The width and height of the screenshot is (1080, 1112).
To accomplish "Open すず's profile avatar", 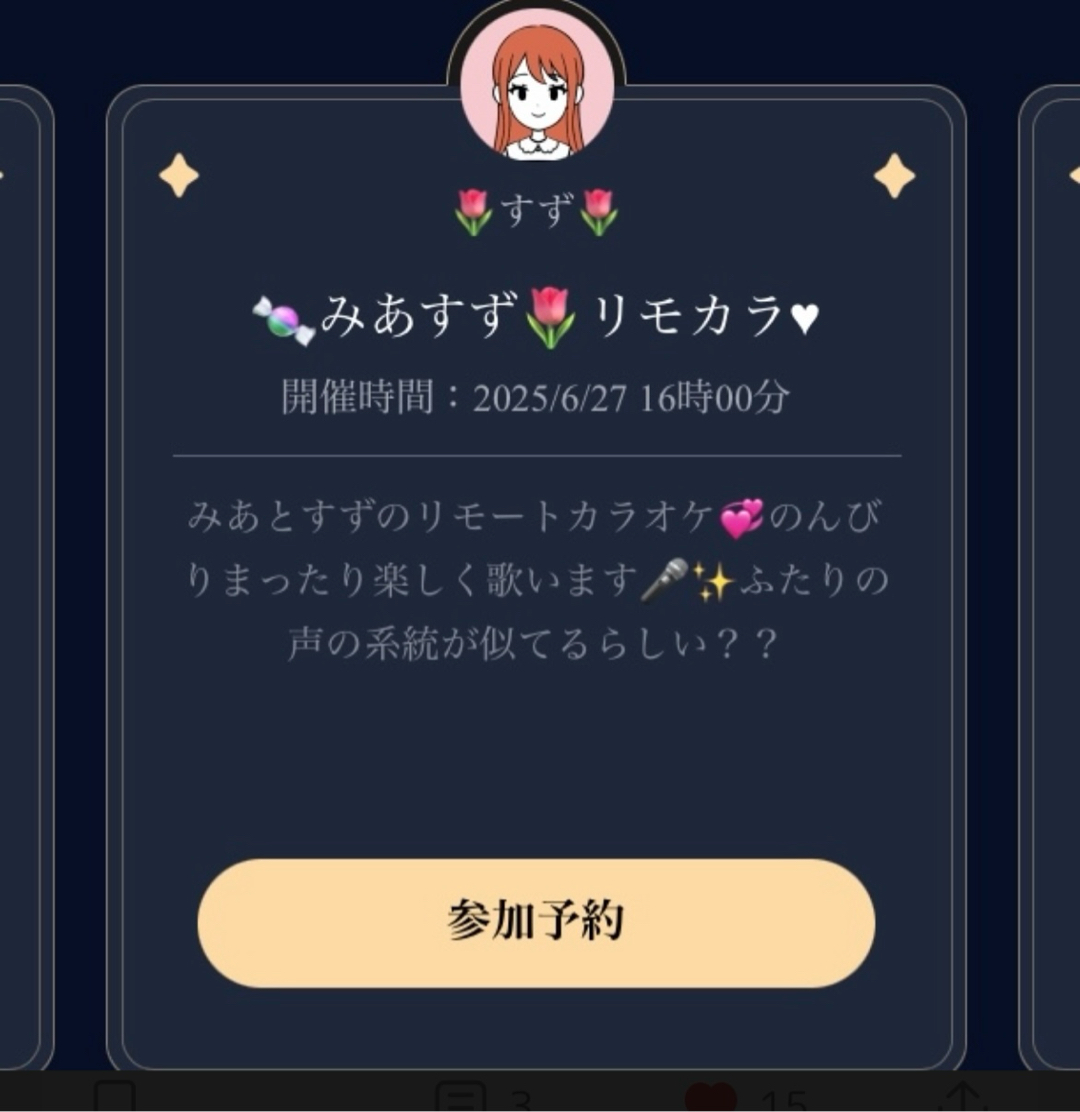I will tap(537, 88).
